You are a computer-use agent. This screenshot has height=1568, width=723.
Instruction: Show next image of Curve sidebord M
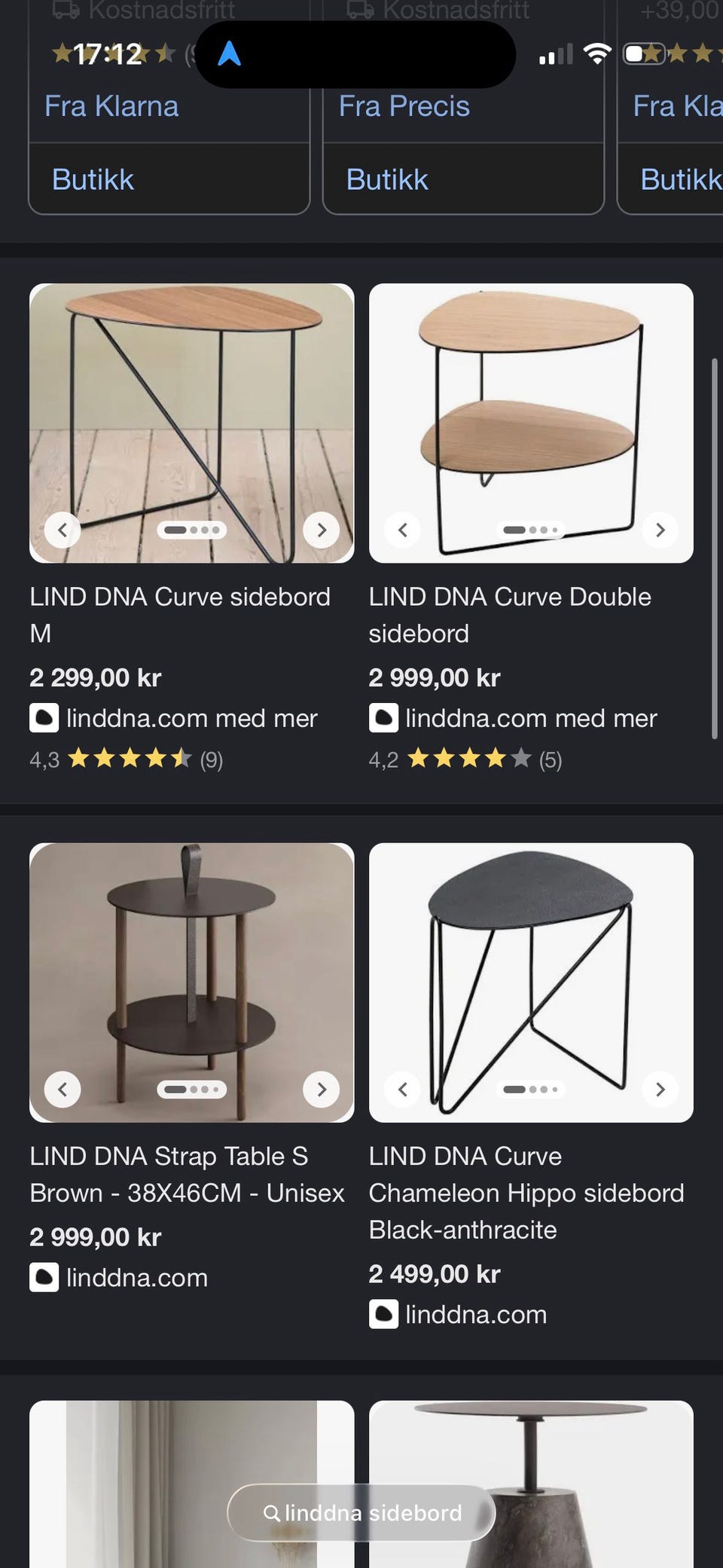[322, 530]
